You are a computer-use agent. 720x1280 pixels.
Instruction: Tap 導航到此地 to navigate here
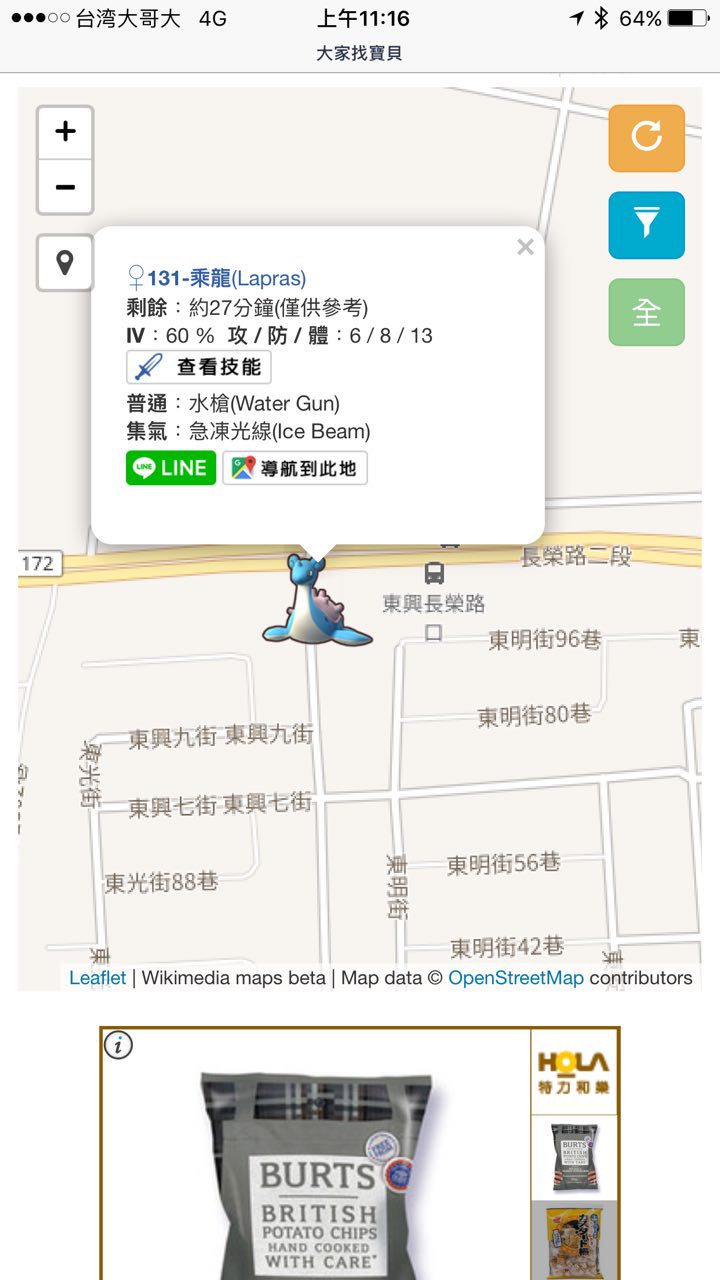(295, 468)
